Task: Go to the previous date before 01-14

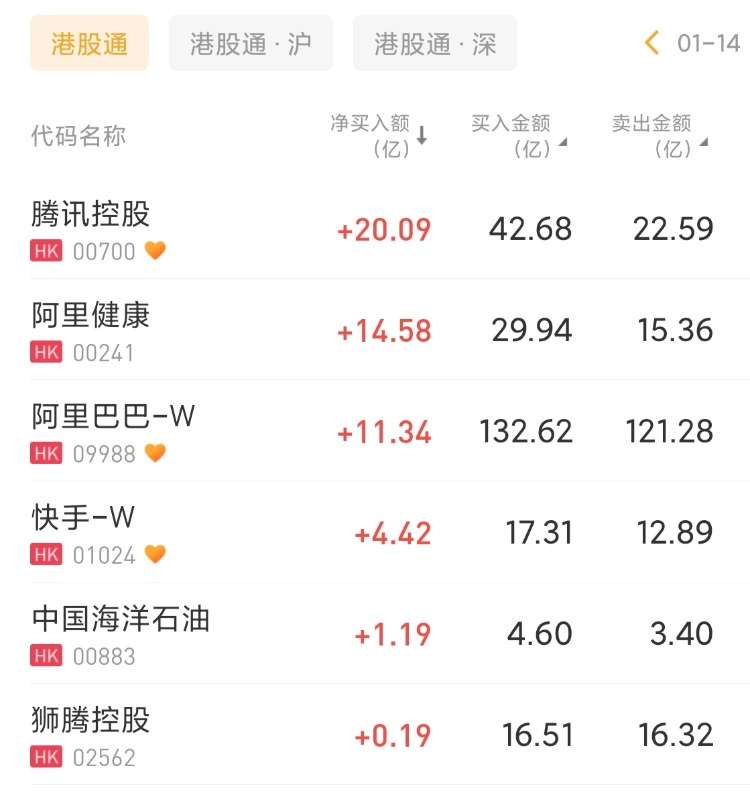Action: [x=653, y=43]
